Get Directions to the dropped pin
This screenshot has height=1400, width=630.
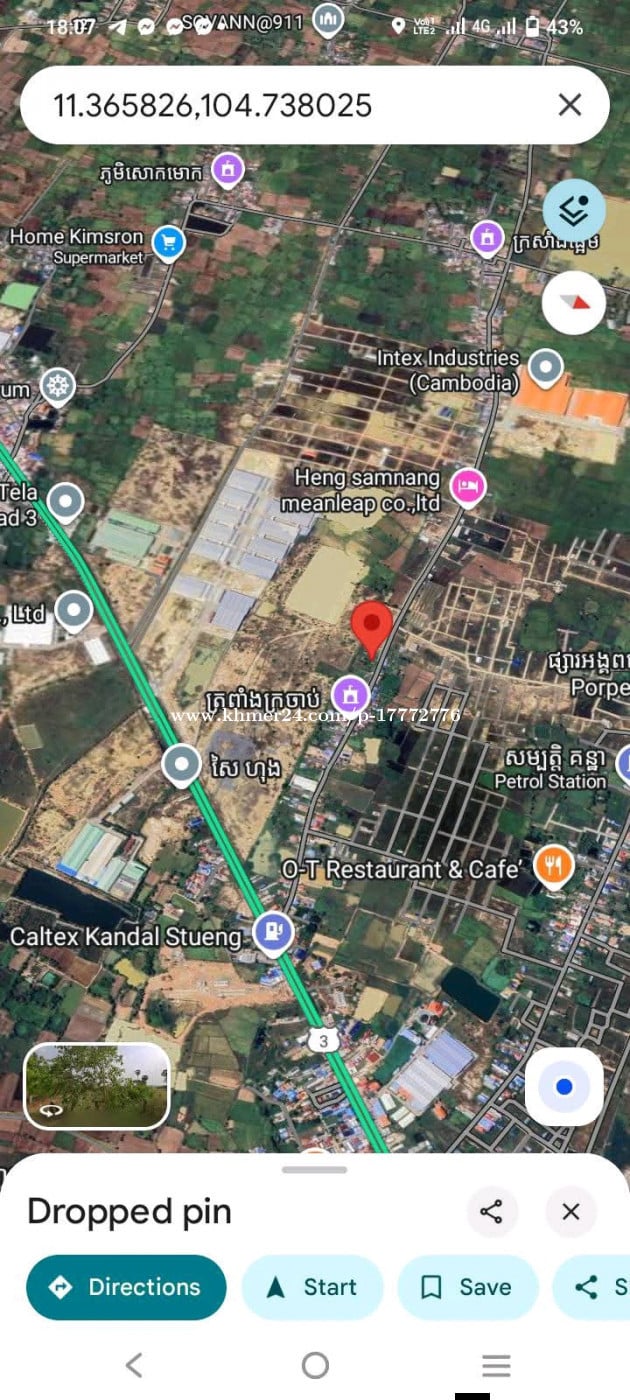(x=126, y=1287)
